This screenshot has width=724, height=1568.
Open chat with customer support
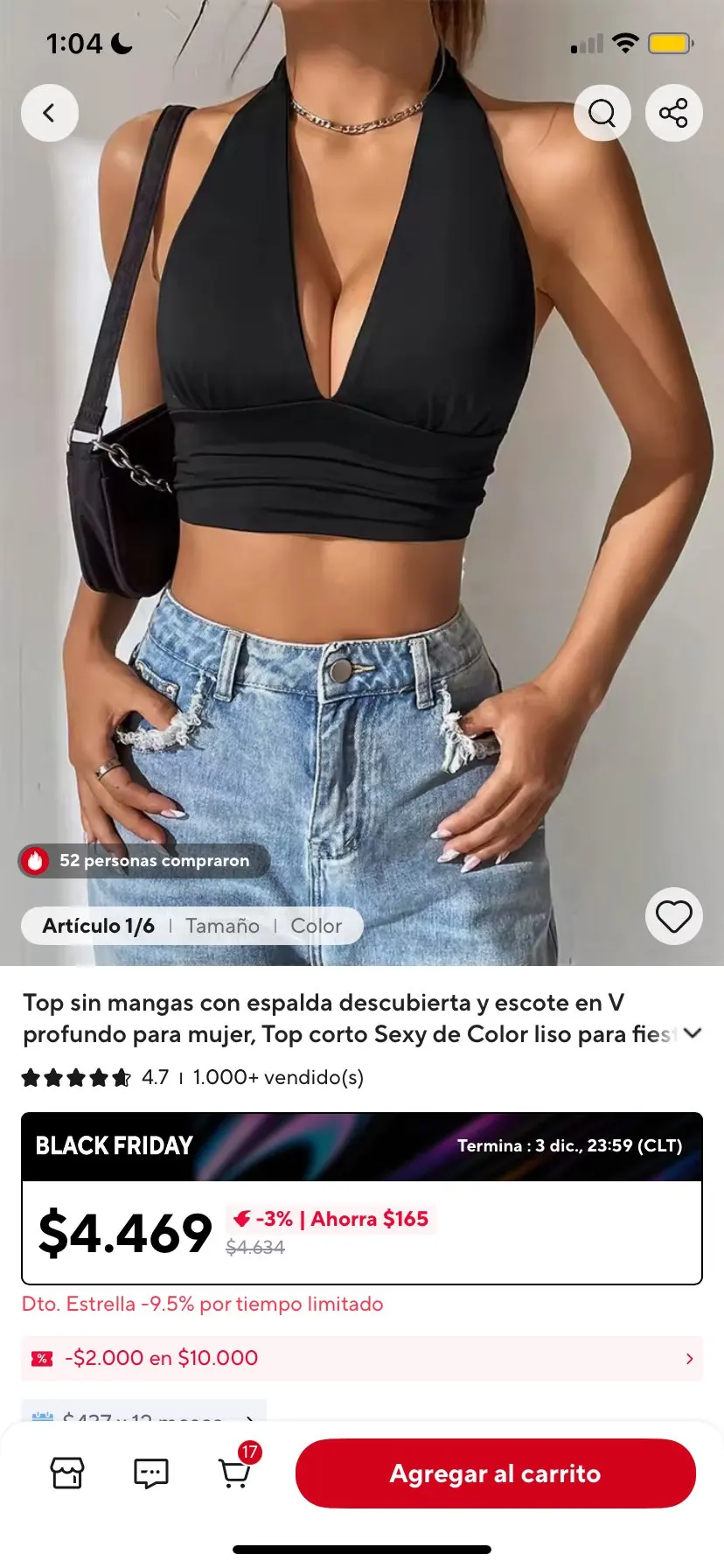pos(150,1473)
